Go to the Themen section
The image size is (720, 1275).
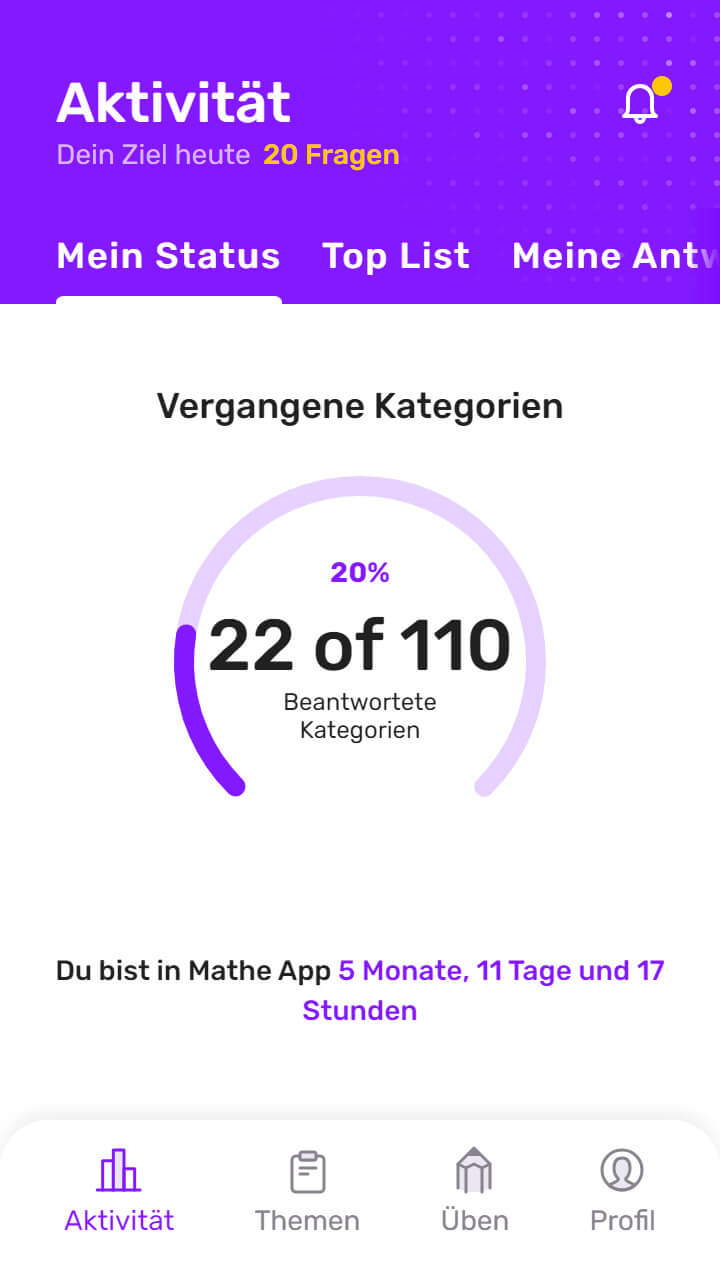pyautogui.click(x=307, y=1190)
